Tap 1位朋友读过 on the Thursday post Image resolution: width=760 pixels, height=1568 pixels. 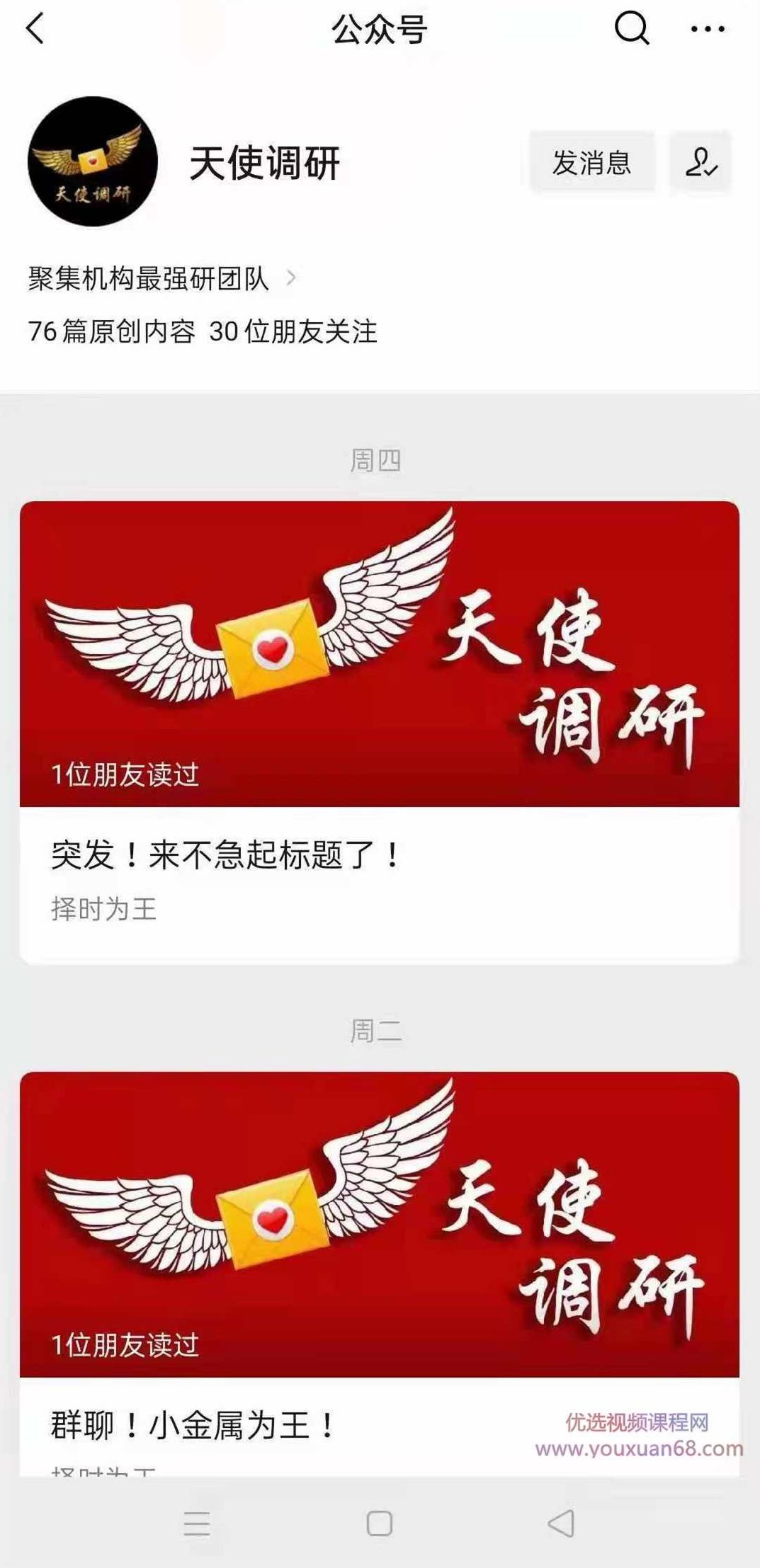(x=127, y=774)
